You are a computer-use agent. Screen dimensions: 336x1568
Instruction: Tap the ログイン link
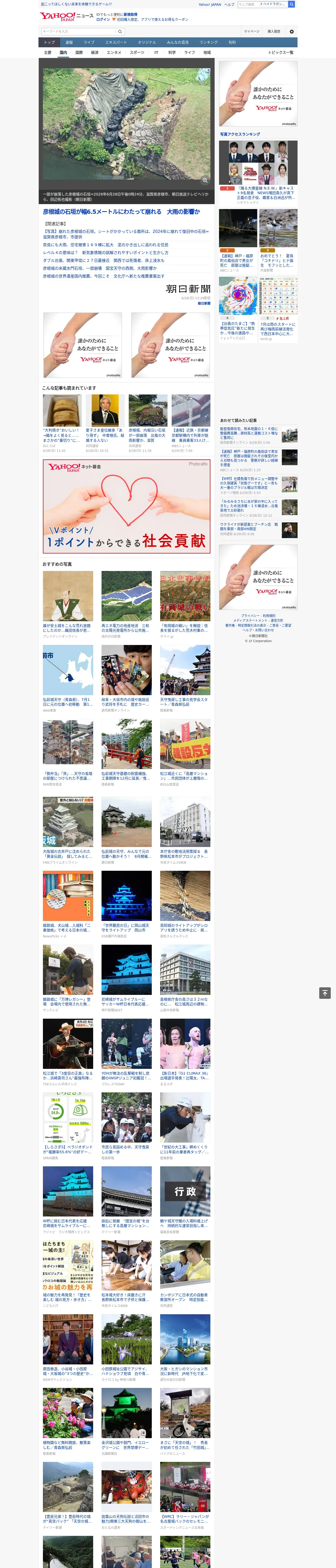pyautogui.click(x=103, y=20)
